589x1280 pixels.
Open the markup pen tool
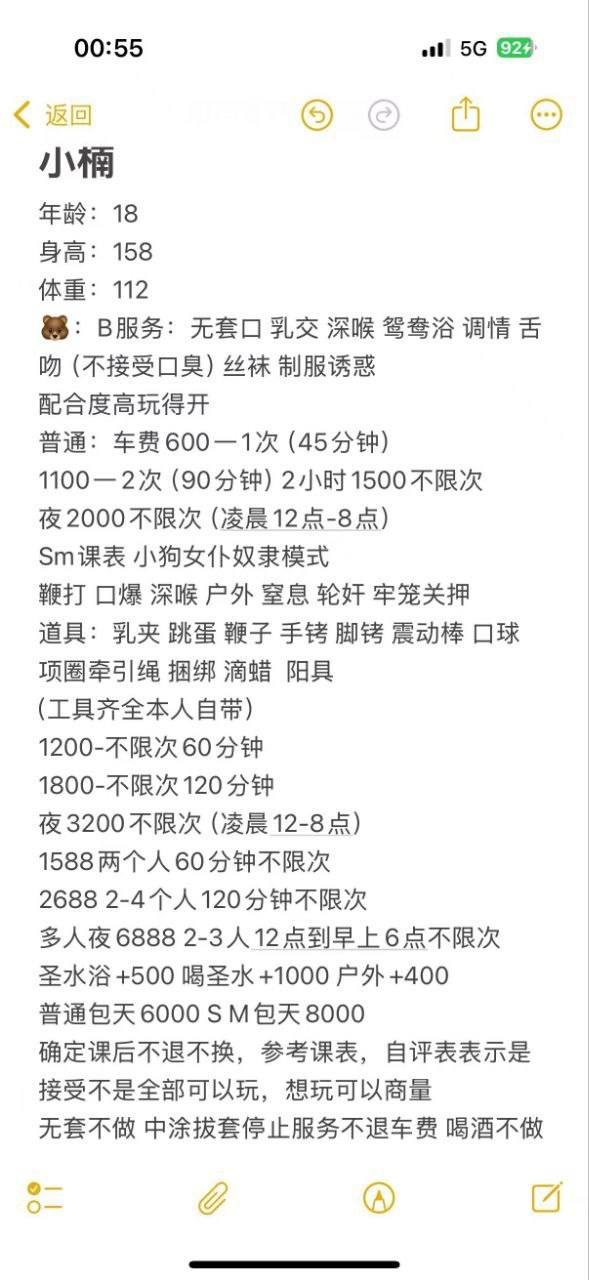click(x=379, y=1197)
